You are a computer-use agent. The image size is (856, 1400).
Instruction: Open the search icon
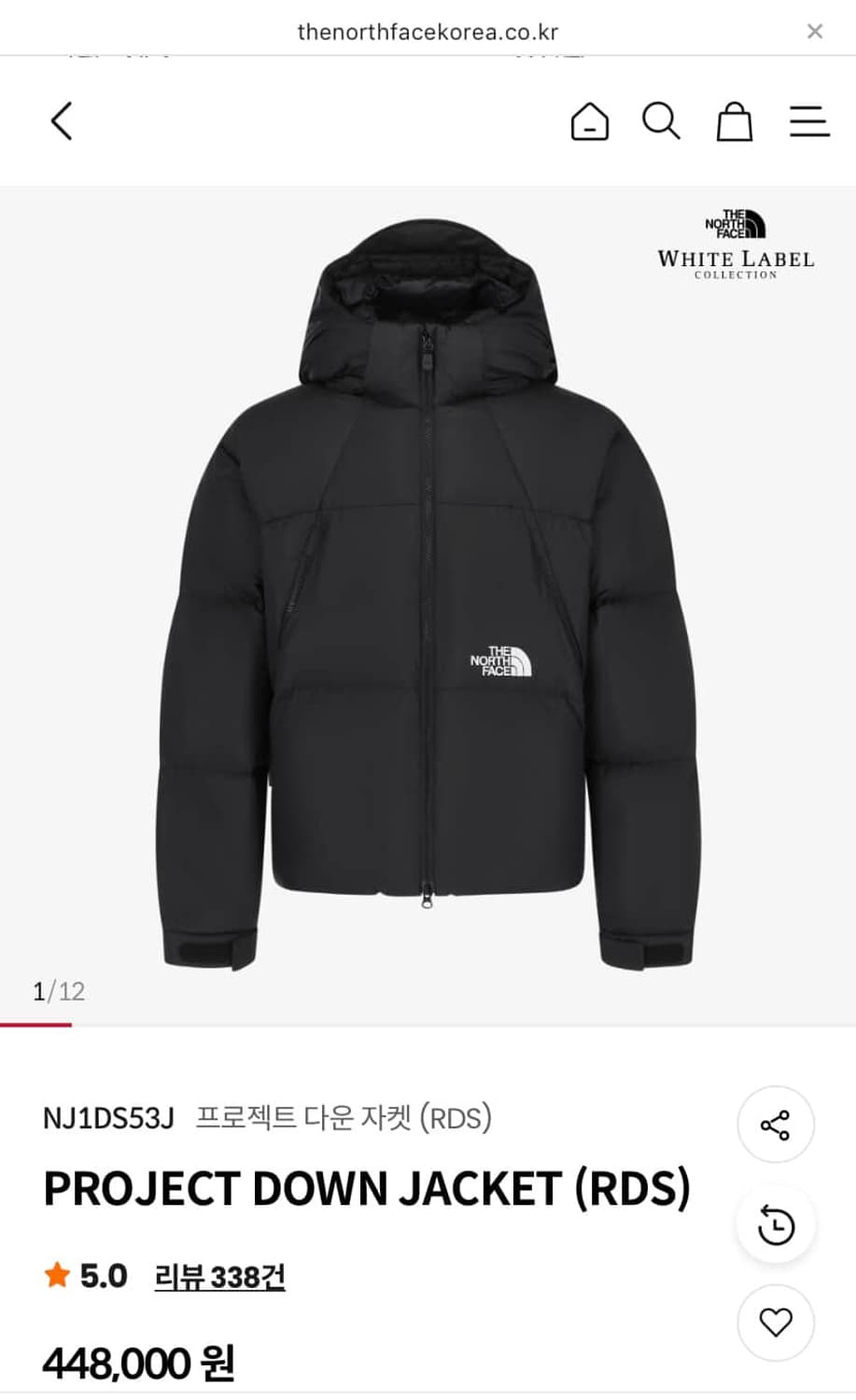662,120
